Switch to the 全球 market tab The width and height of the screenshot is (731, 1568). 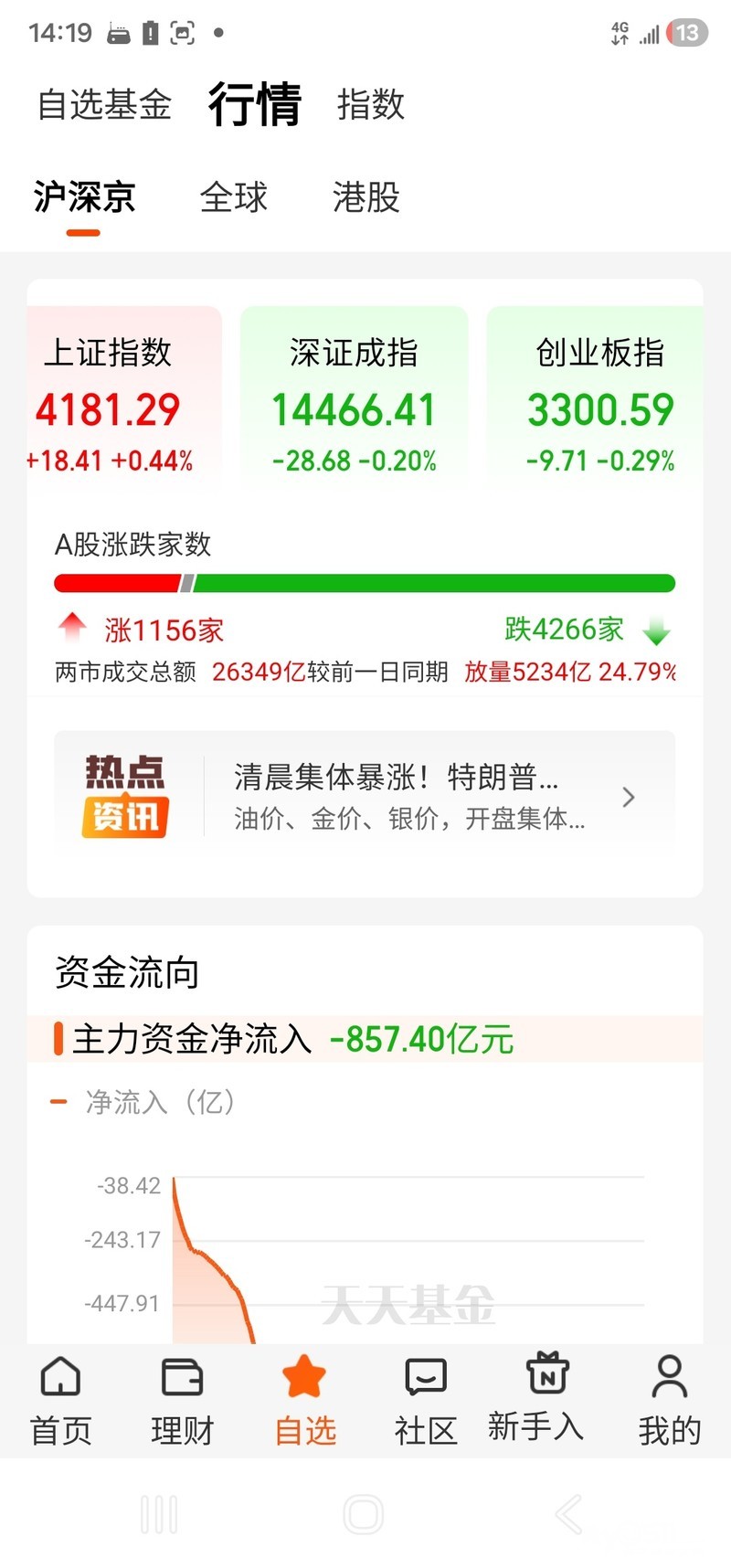pyautogui.click(x=234, y=196)
